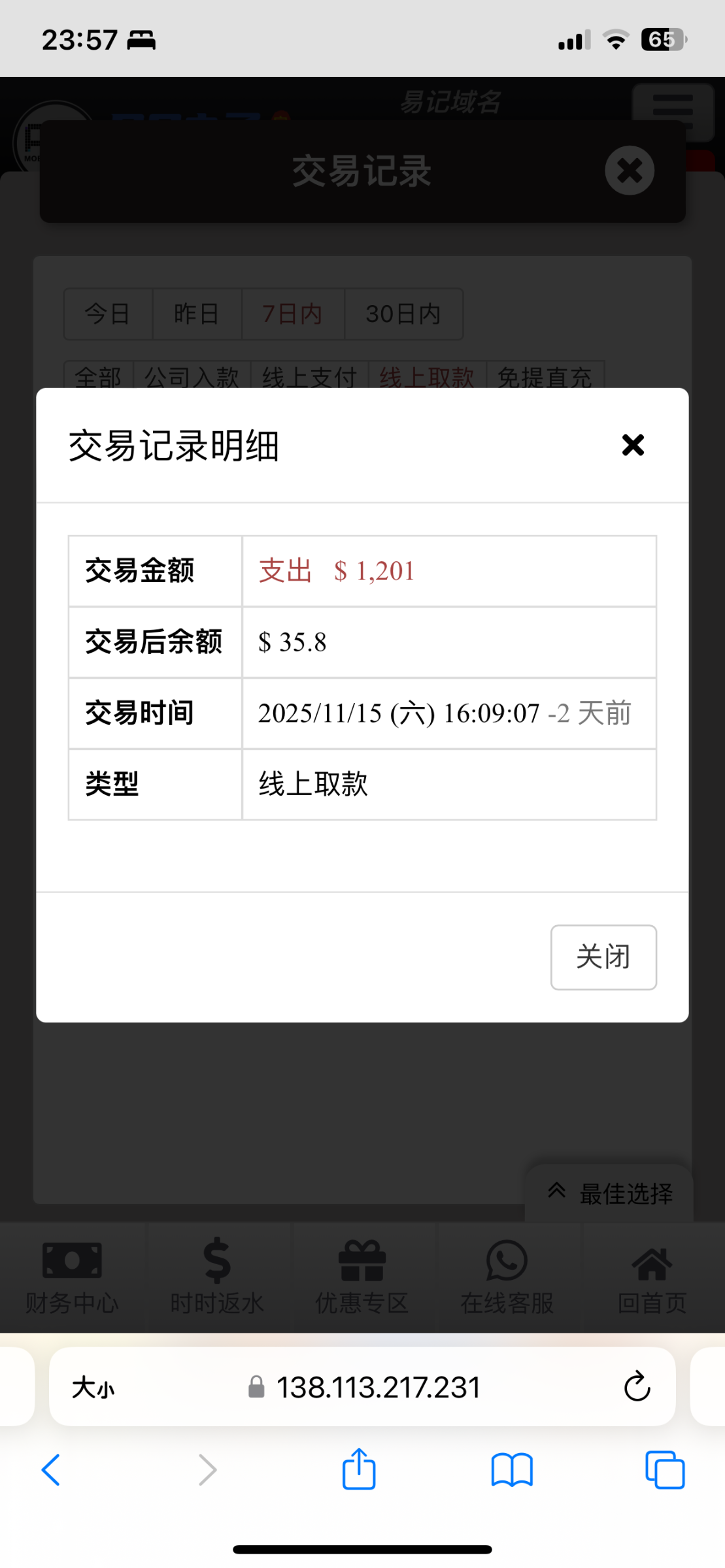
Task: Select the 今日 date filter
Action: tap(108, 314)
